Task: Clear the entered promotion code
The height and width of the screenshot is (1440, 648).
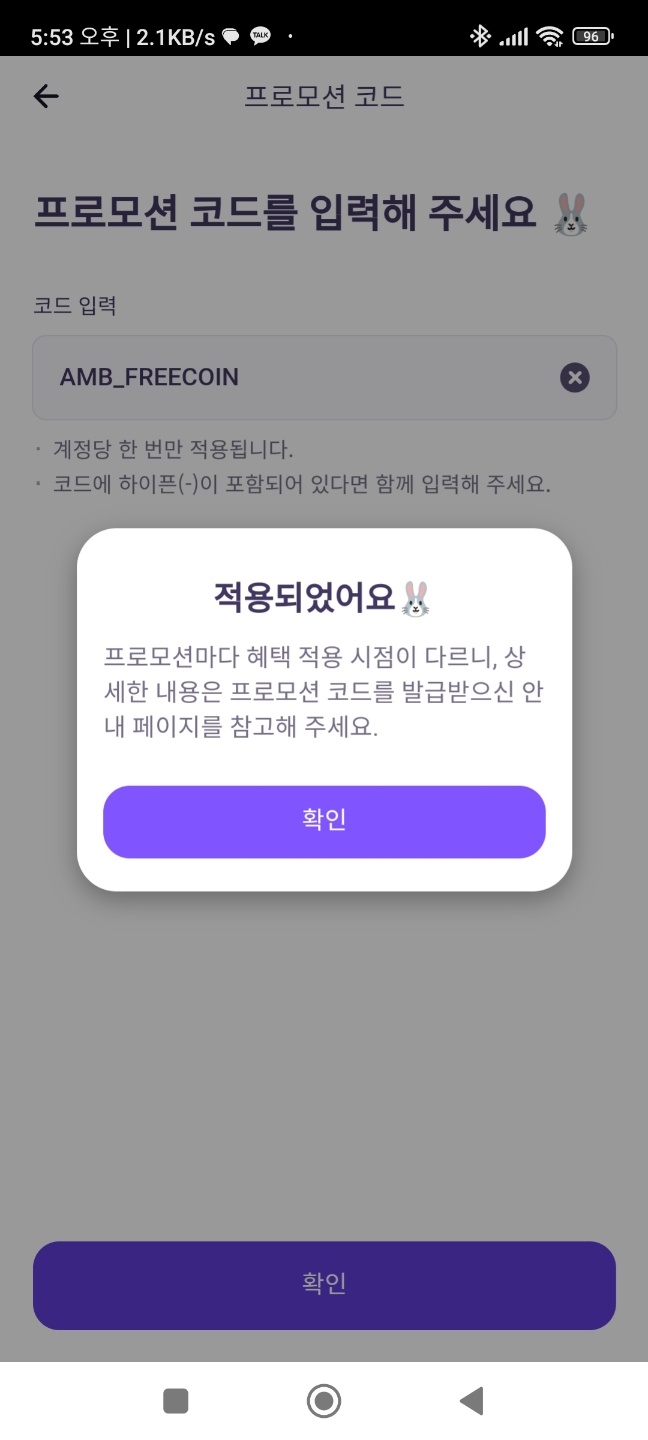Action: point(574,377)
